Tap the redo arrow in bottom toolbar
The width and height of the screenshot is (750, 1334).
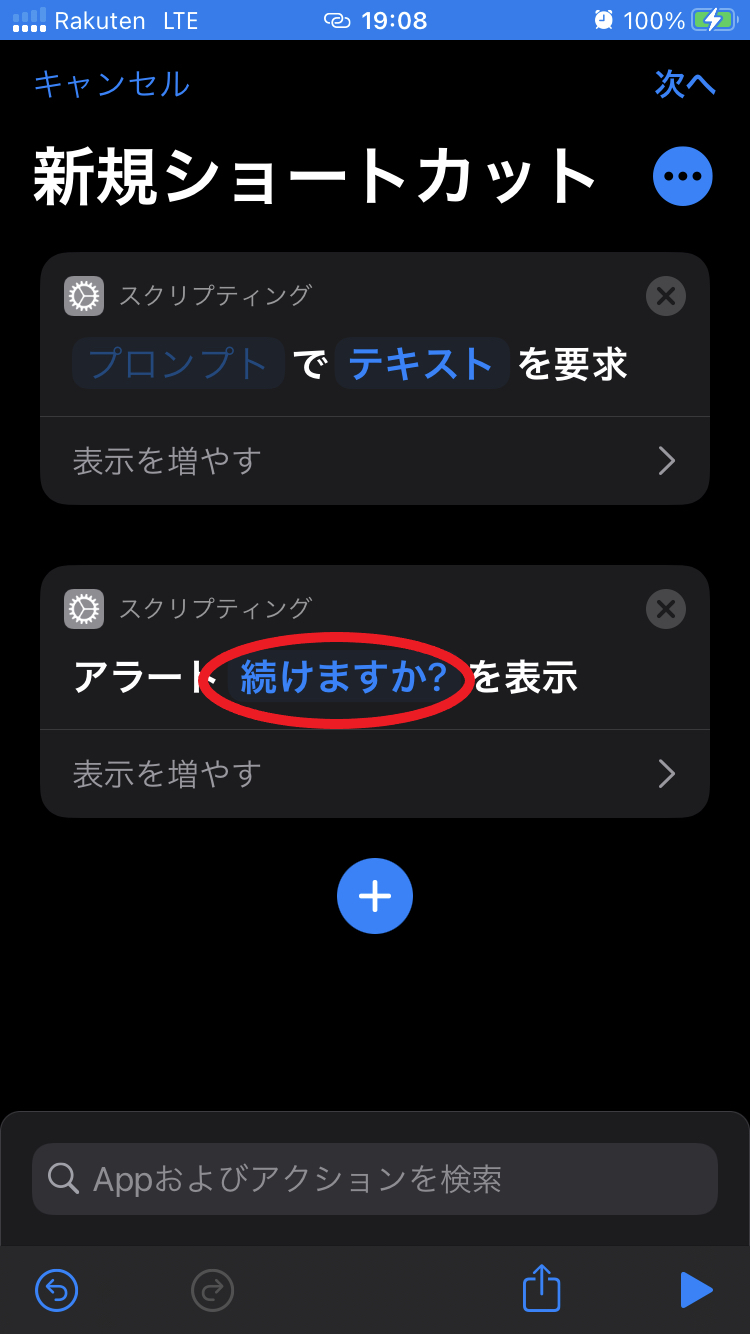click(210, 1290)
